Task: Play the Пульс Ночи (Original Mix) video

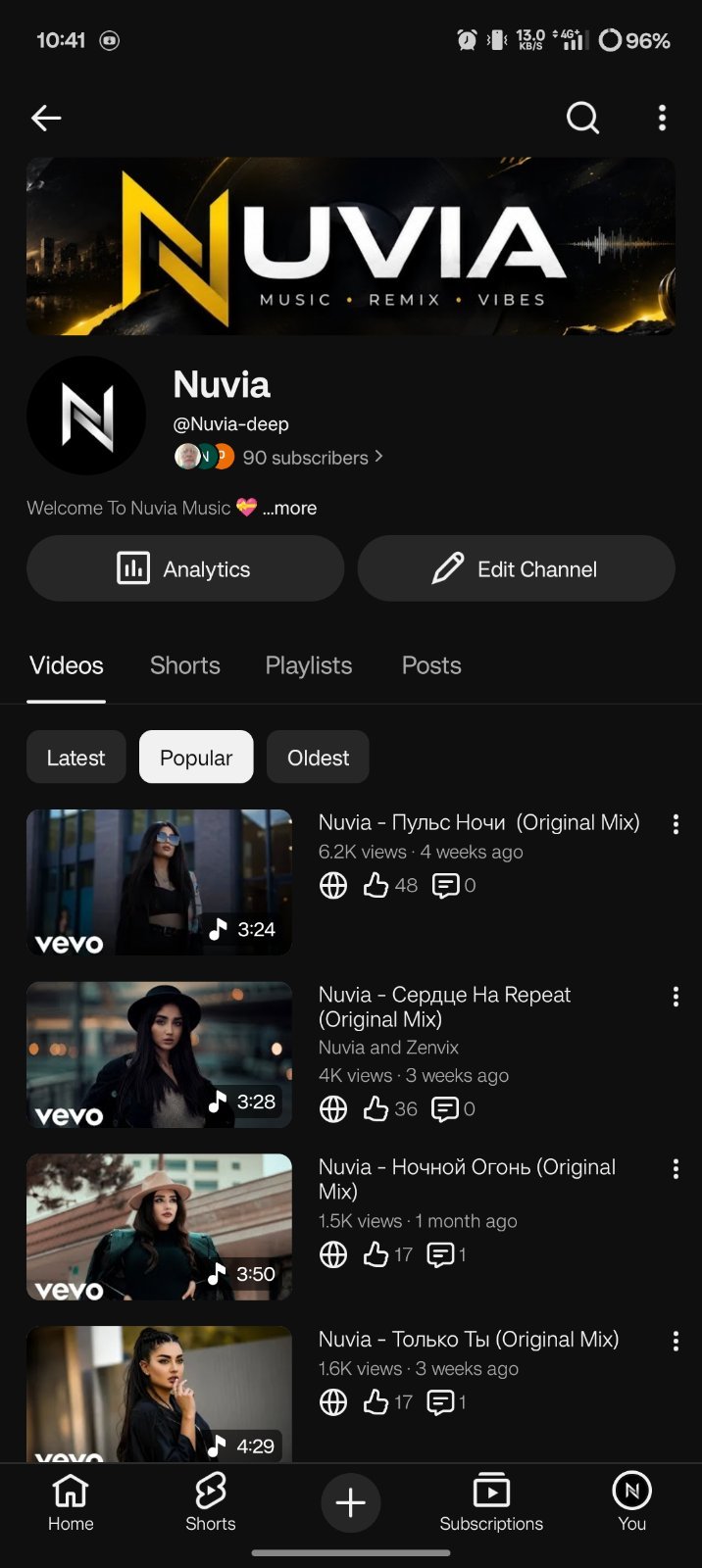Action: tap(159, 882)
